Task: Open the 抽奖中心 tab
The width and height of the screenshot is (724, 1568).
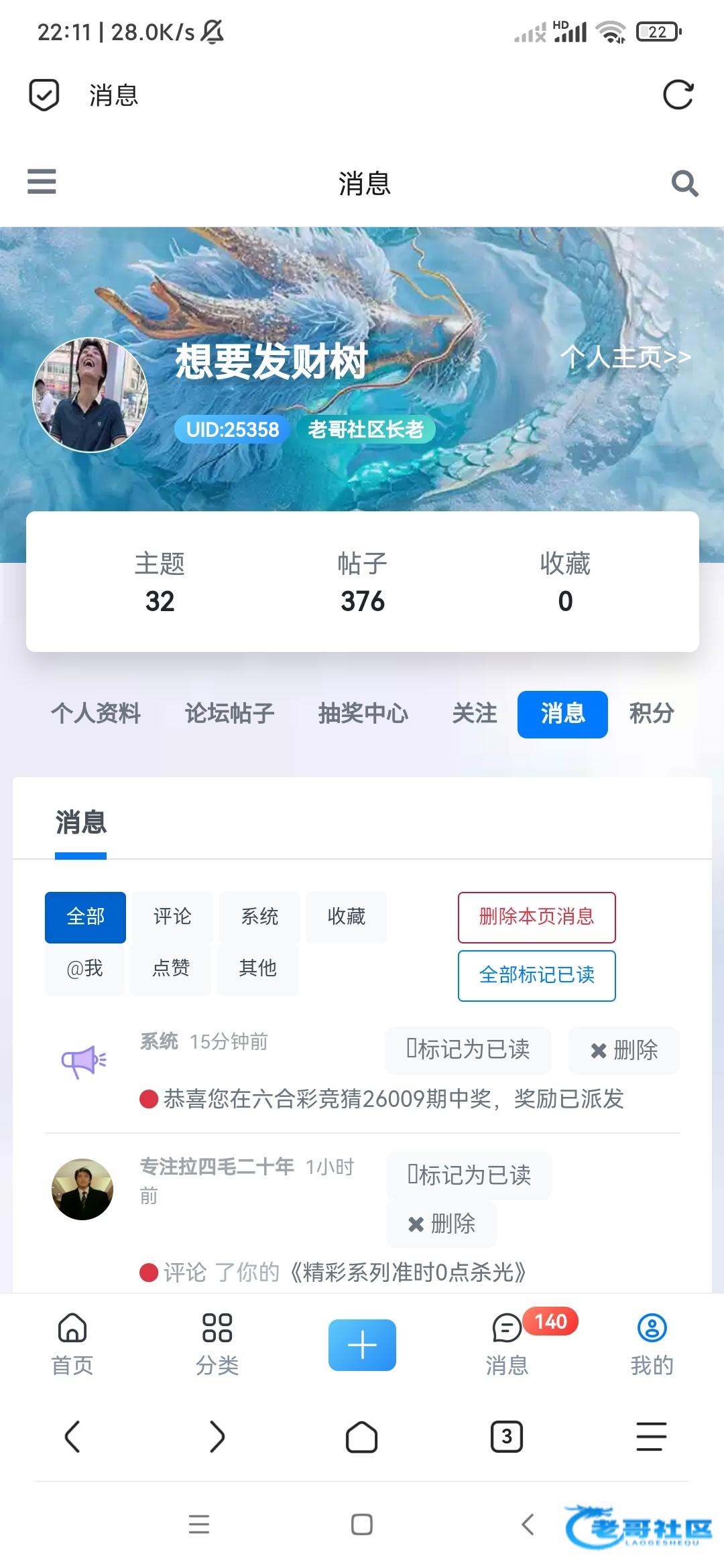Action: 363,714
